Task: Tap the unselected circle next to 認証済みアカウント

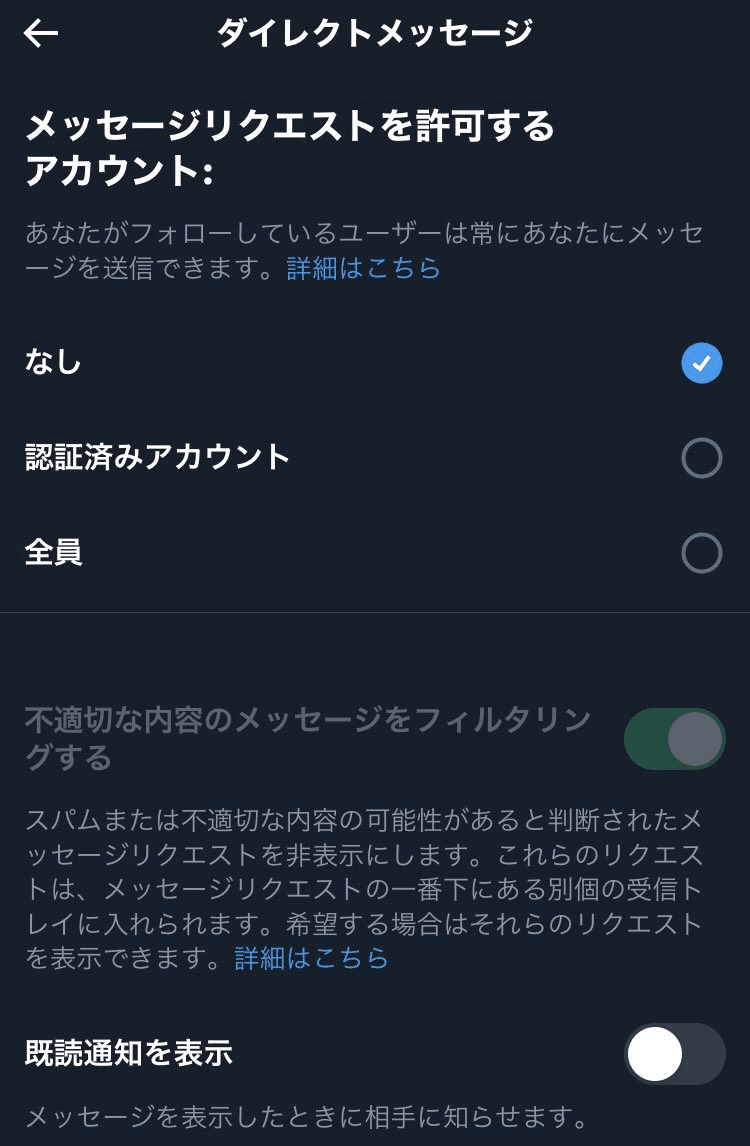Action: click(x=701, y=458)
